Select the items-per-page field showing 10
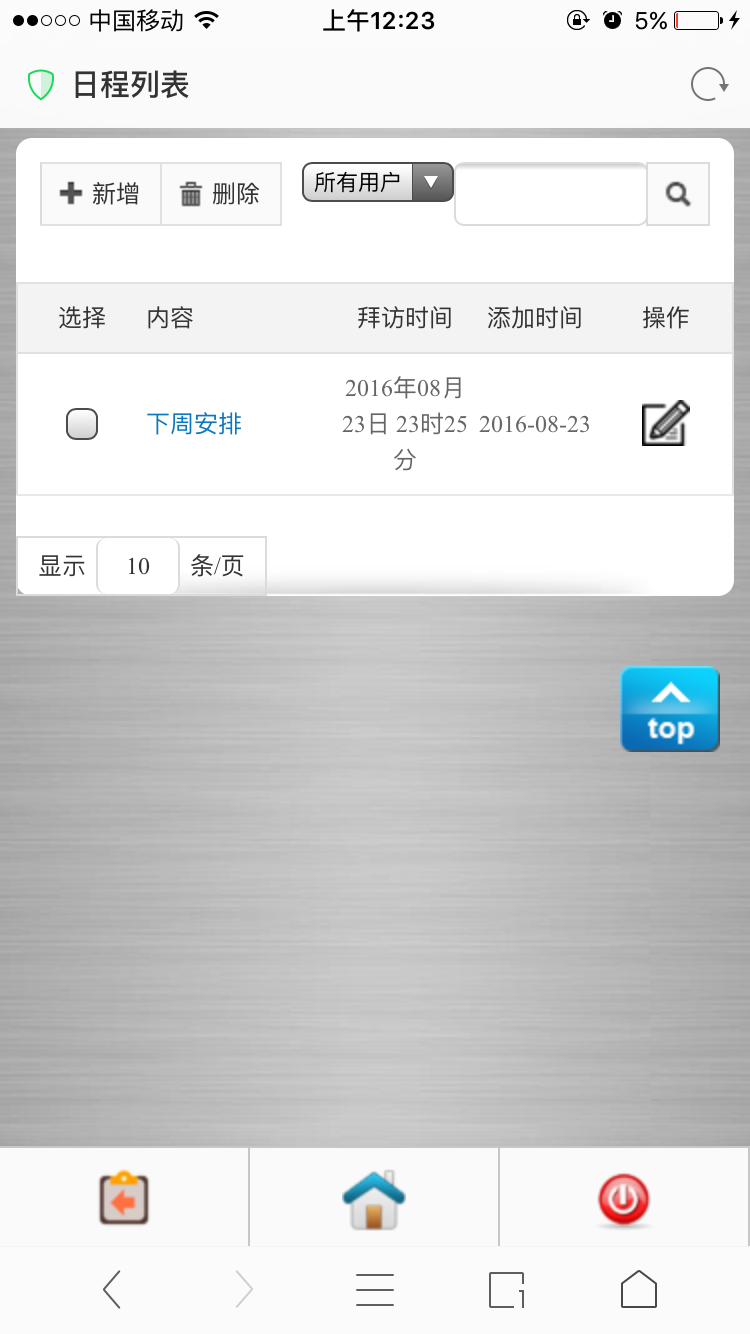Screen dimensions: 750x1334 [138, 566]
